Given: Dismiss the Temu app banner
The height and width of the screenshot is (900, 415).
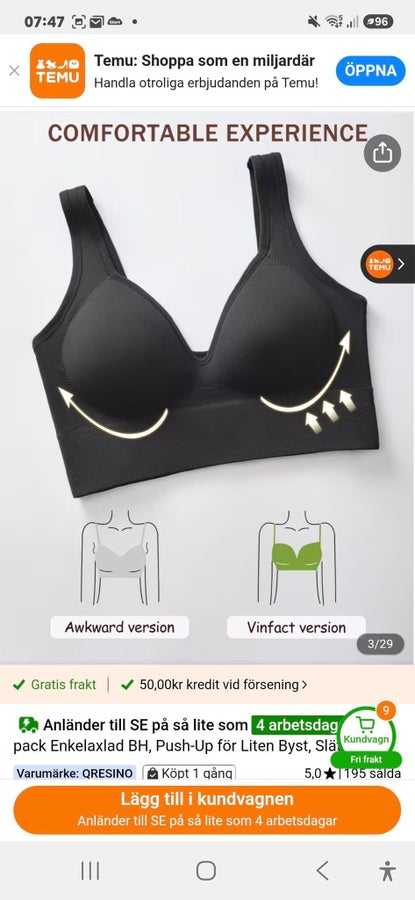Looking at the screenshot, I should pos(14,71).
